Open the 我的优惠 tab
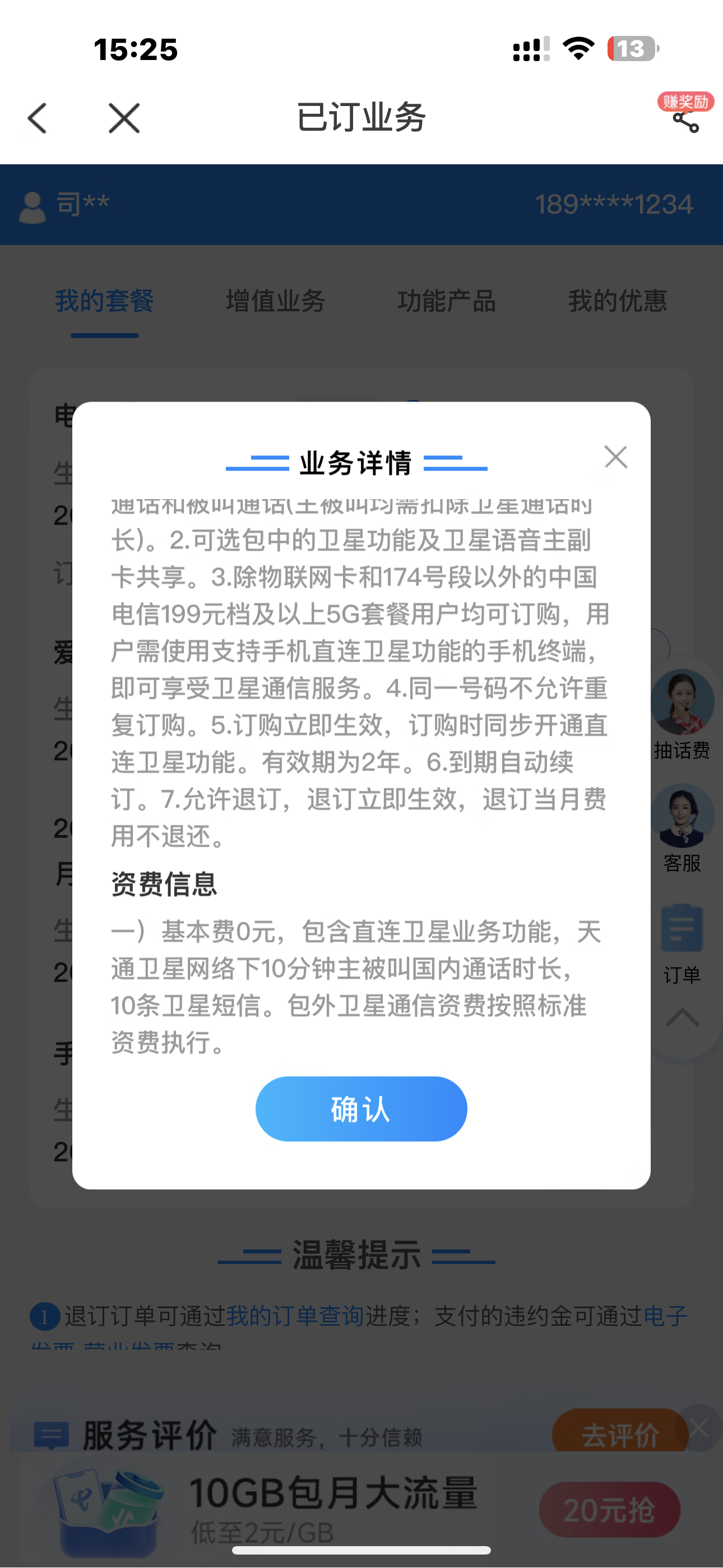Image resolution: width=723 pixels, height=1568 pixels. [x=618, y=301]
